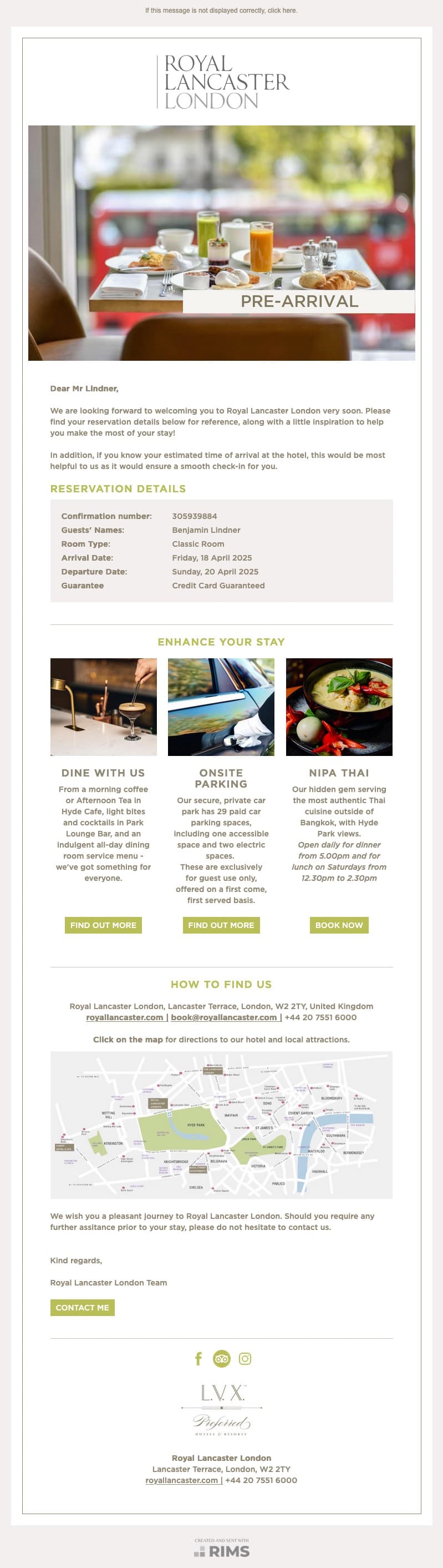443x1568 pixels.
Task: Email book@royallancaster.com
Action: click(223, 1017)
